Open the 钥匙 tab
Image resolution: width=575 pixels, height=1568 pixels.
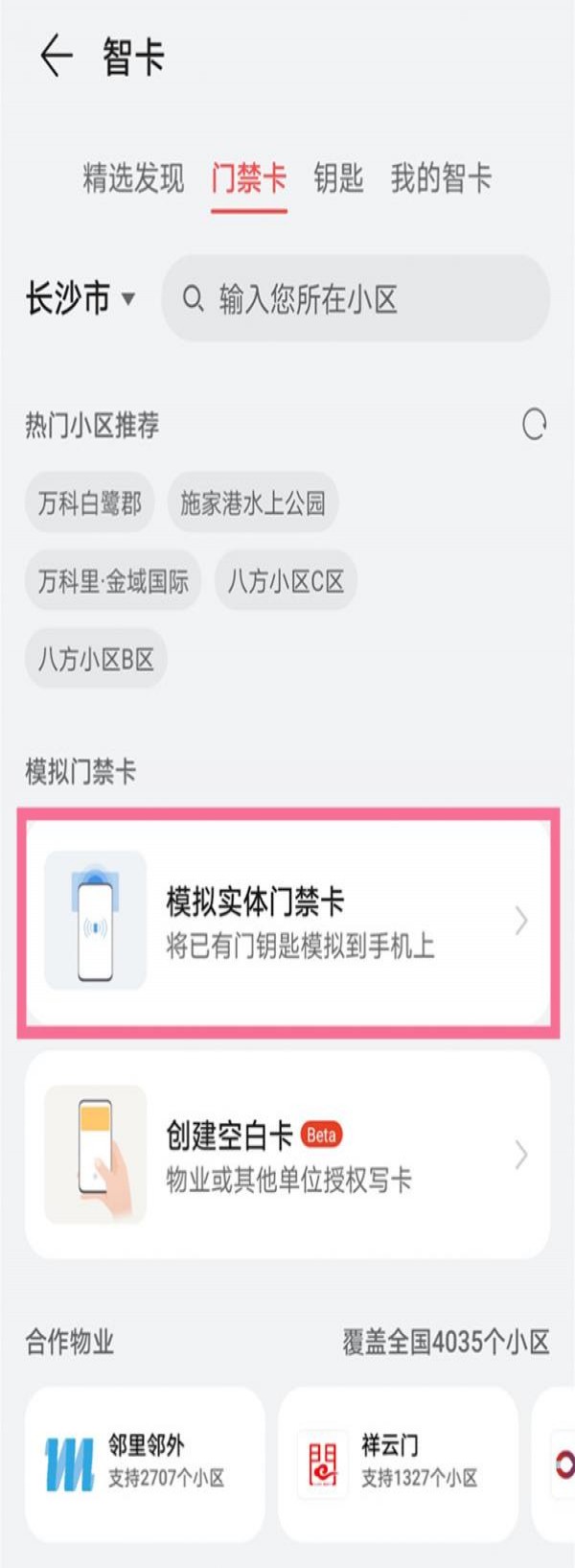pyautogui.click(x=338, y=178)
